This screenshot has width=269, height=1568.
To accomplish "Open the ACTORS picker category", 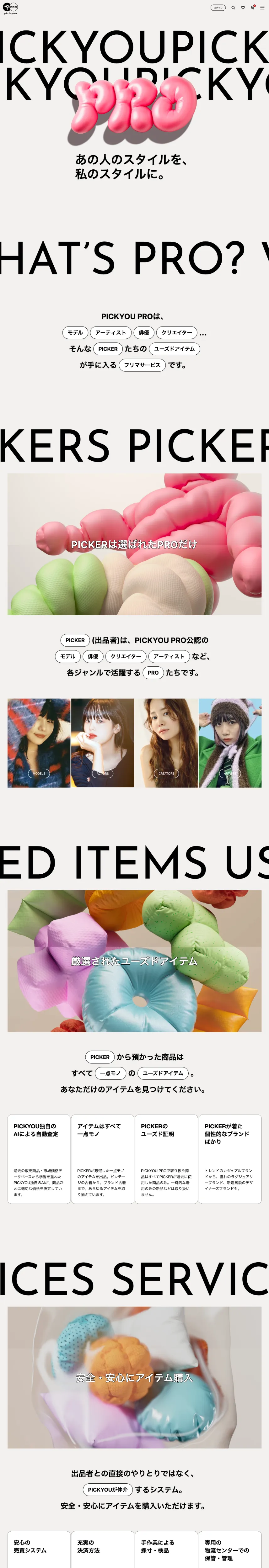I will pos(103,773).
